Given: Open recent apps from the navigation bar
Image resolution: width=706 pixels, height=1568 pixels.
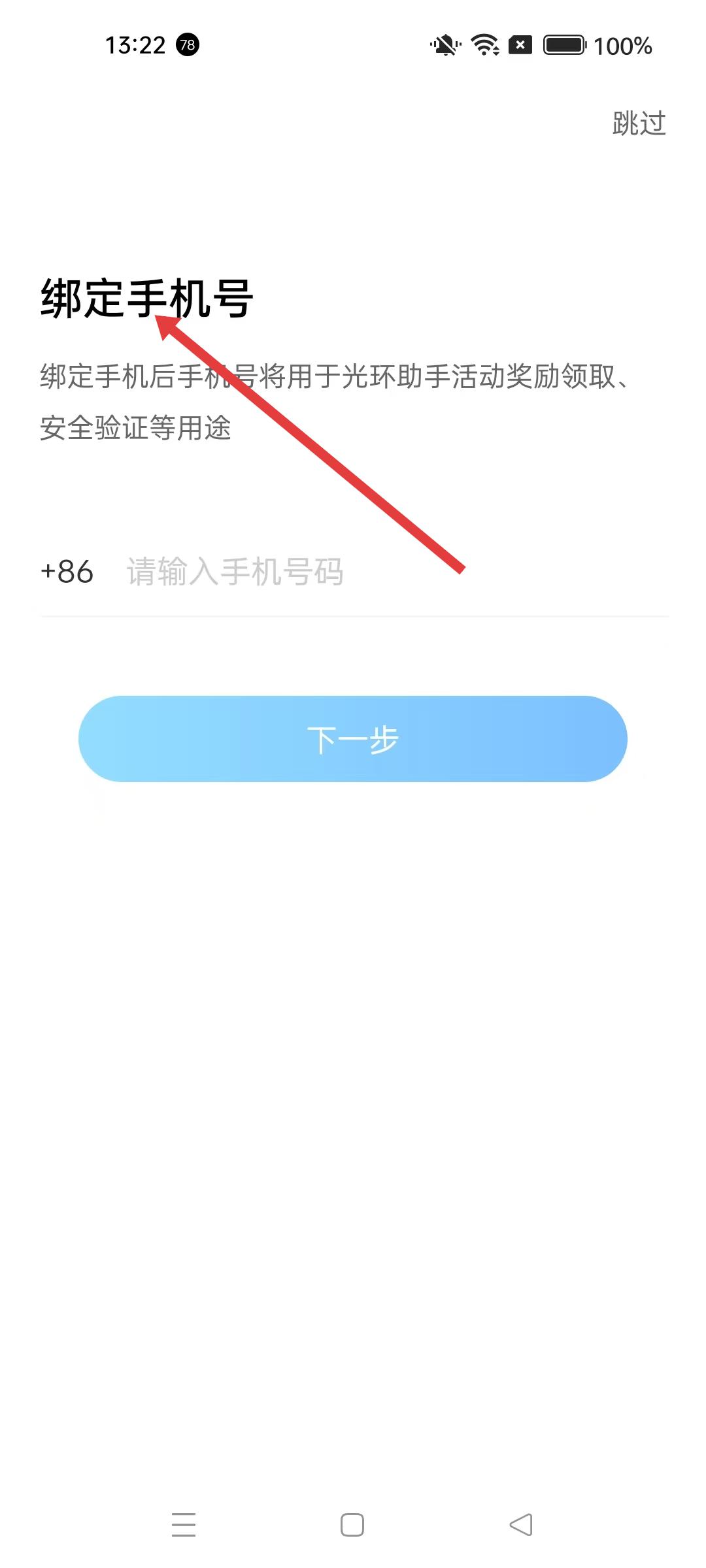Looking at the screenshot, I should tap(184, 1525).
